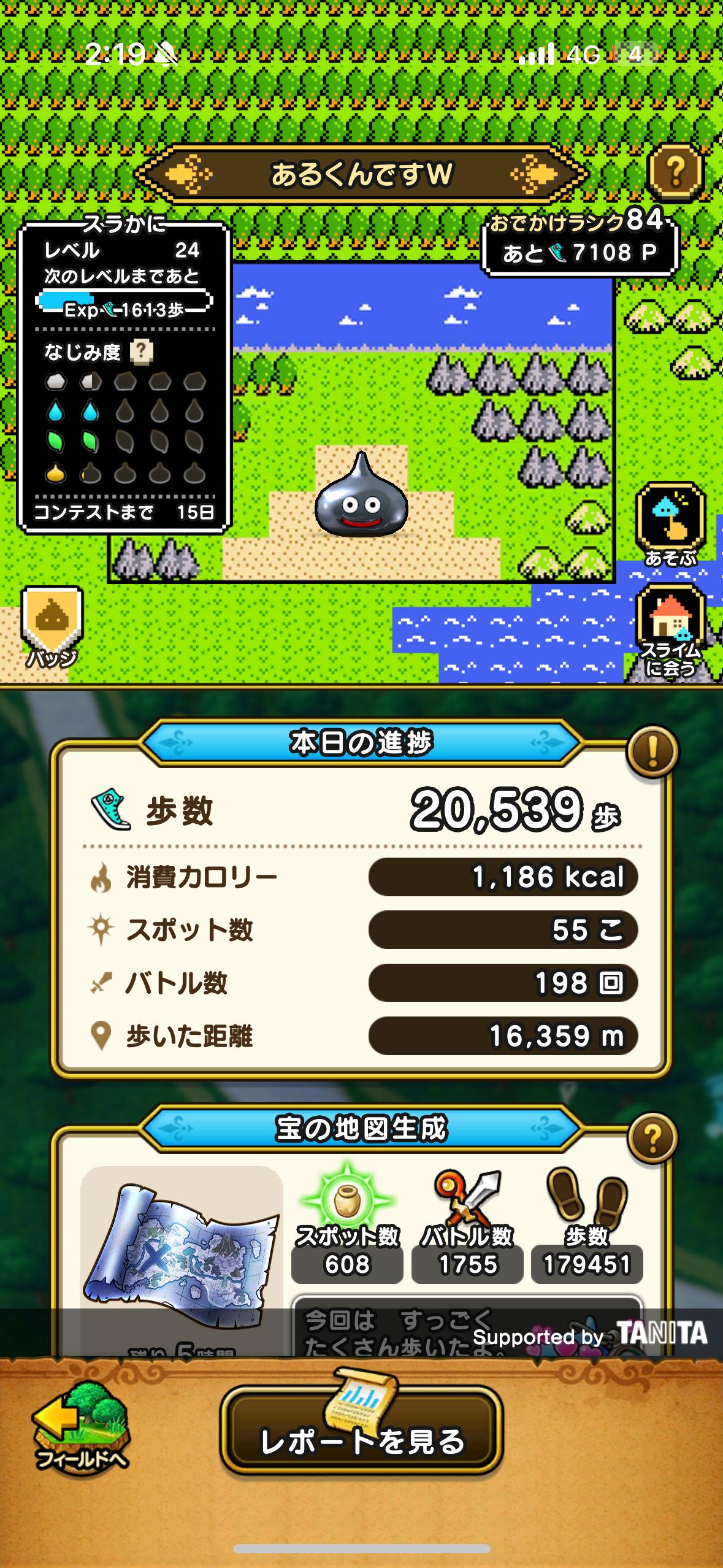
Task: Open the question mark help at top right
Action: tap(675, 172)
